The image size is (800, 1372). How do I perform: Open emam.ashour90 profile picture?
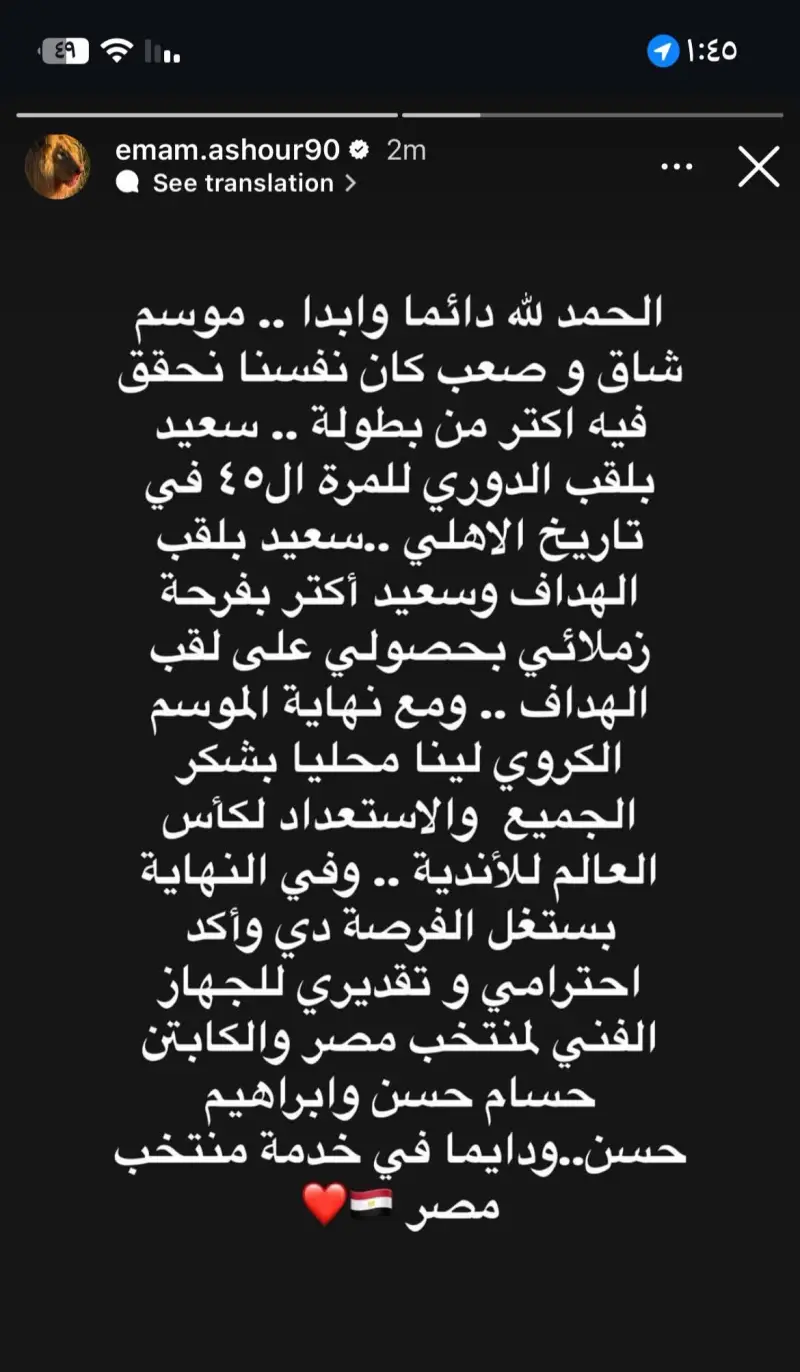click(x=57, y=166)
